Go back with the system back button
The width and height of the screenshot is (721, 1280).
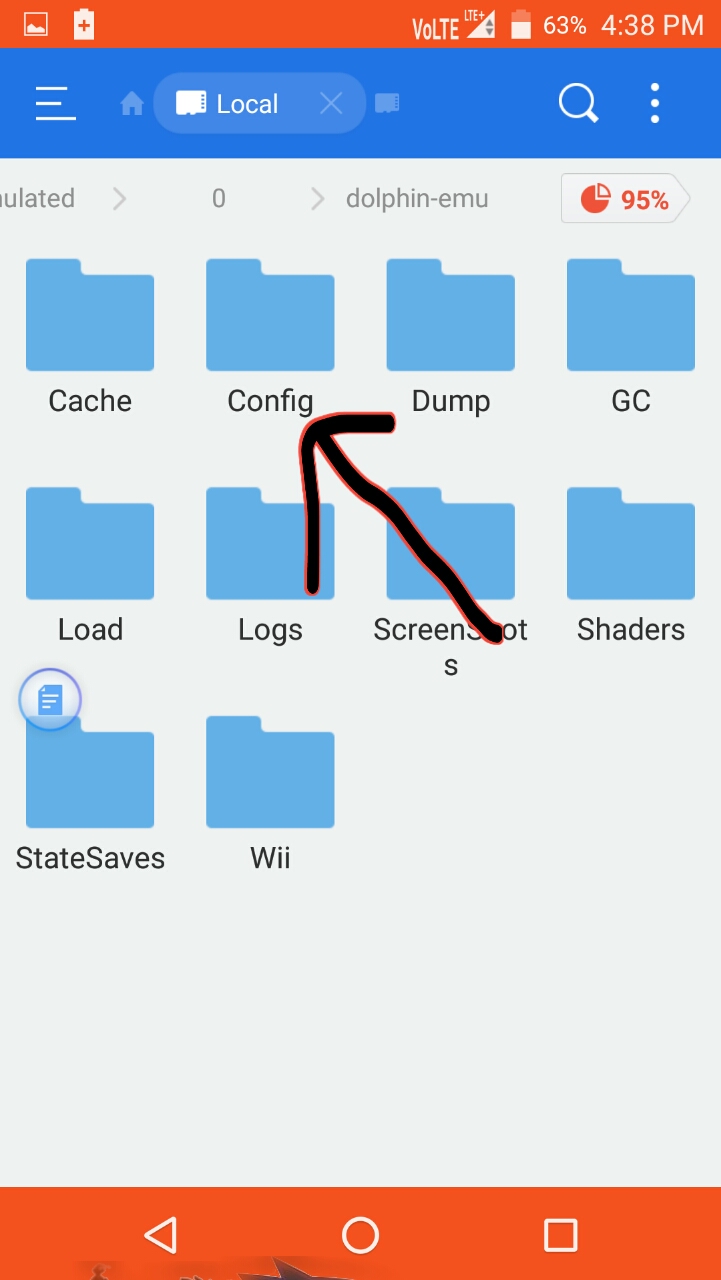(x=160, y=1235)
